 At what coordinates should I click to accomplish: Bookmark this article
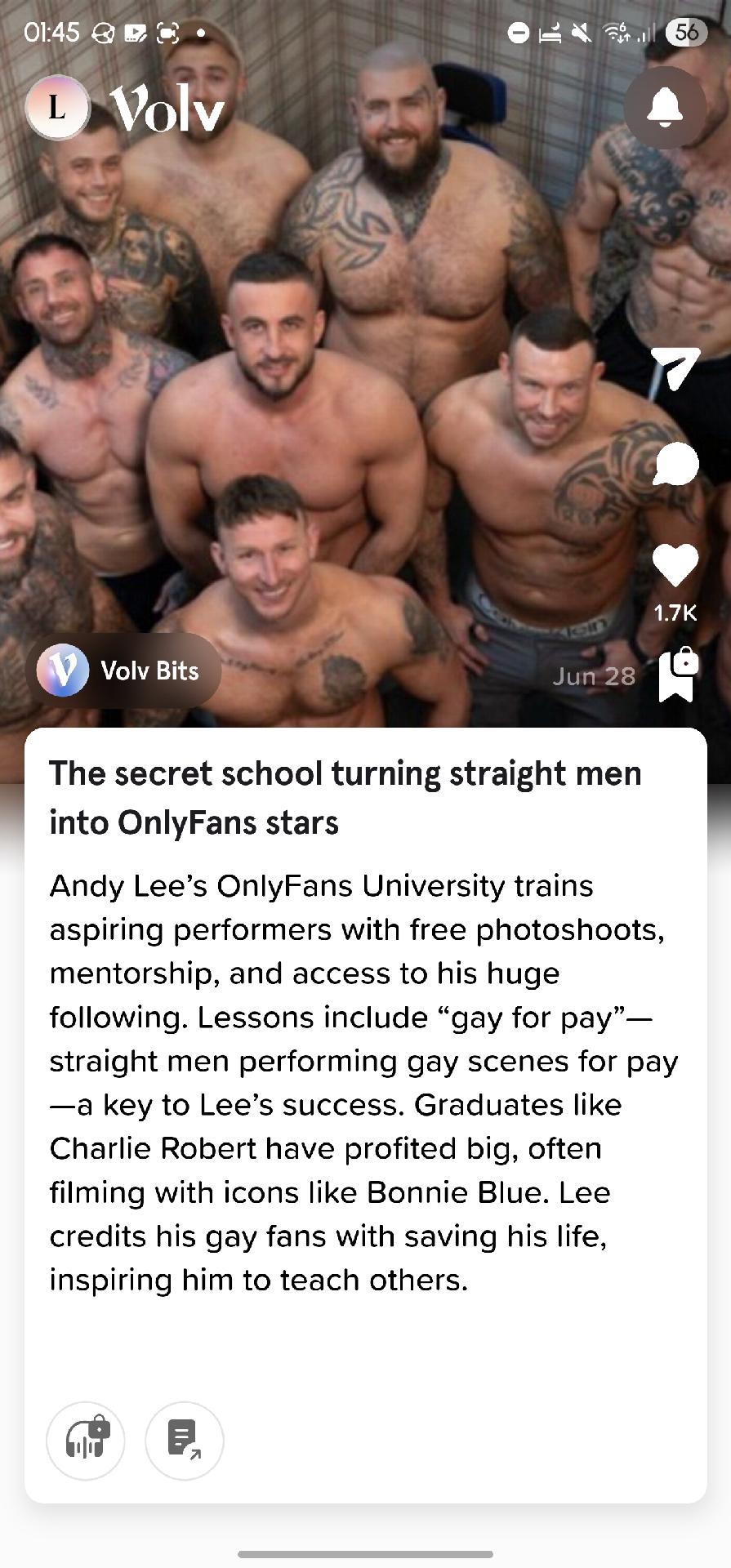tap(679, 675)
